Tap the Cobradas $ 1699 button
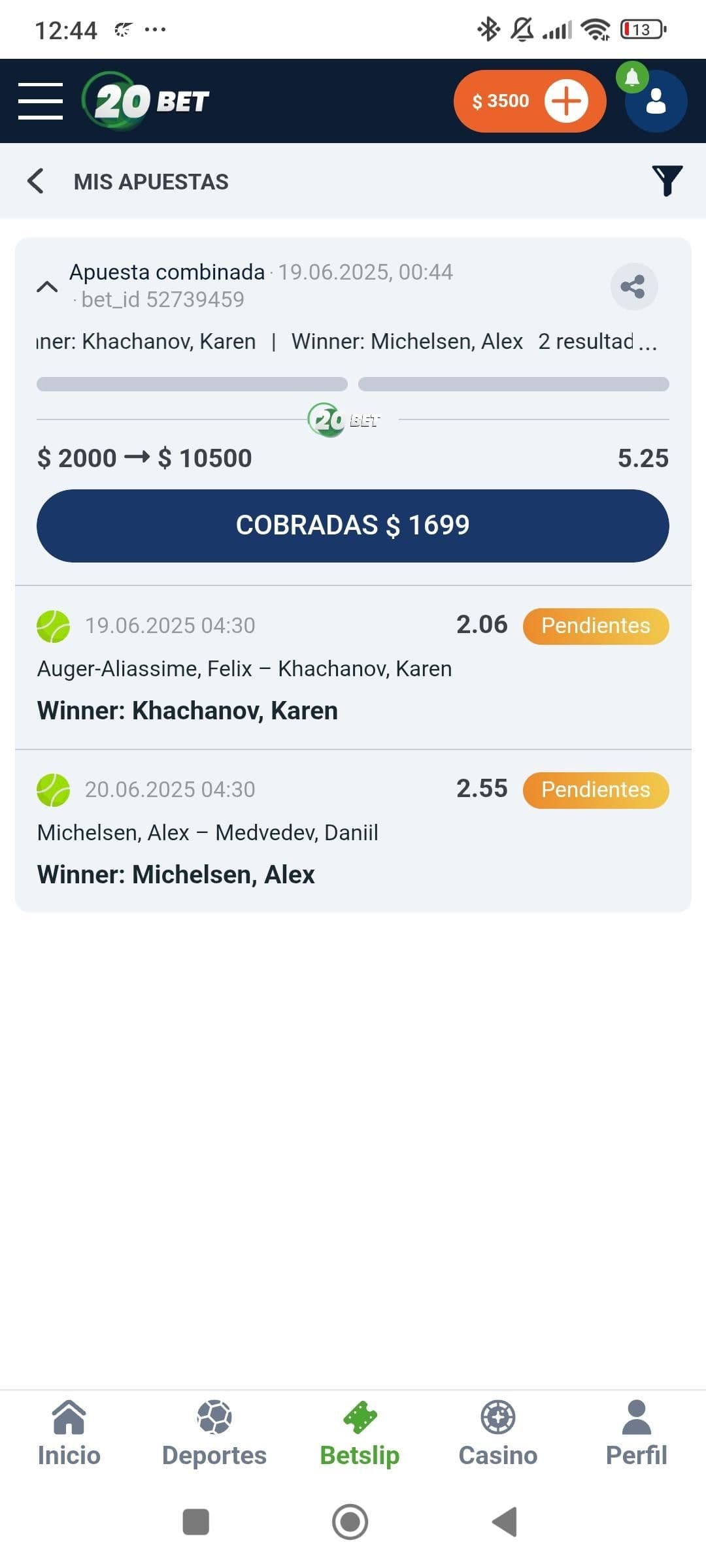This screenshot has height=1568, width=706. [x=353, y=525]
